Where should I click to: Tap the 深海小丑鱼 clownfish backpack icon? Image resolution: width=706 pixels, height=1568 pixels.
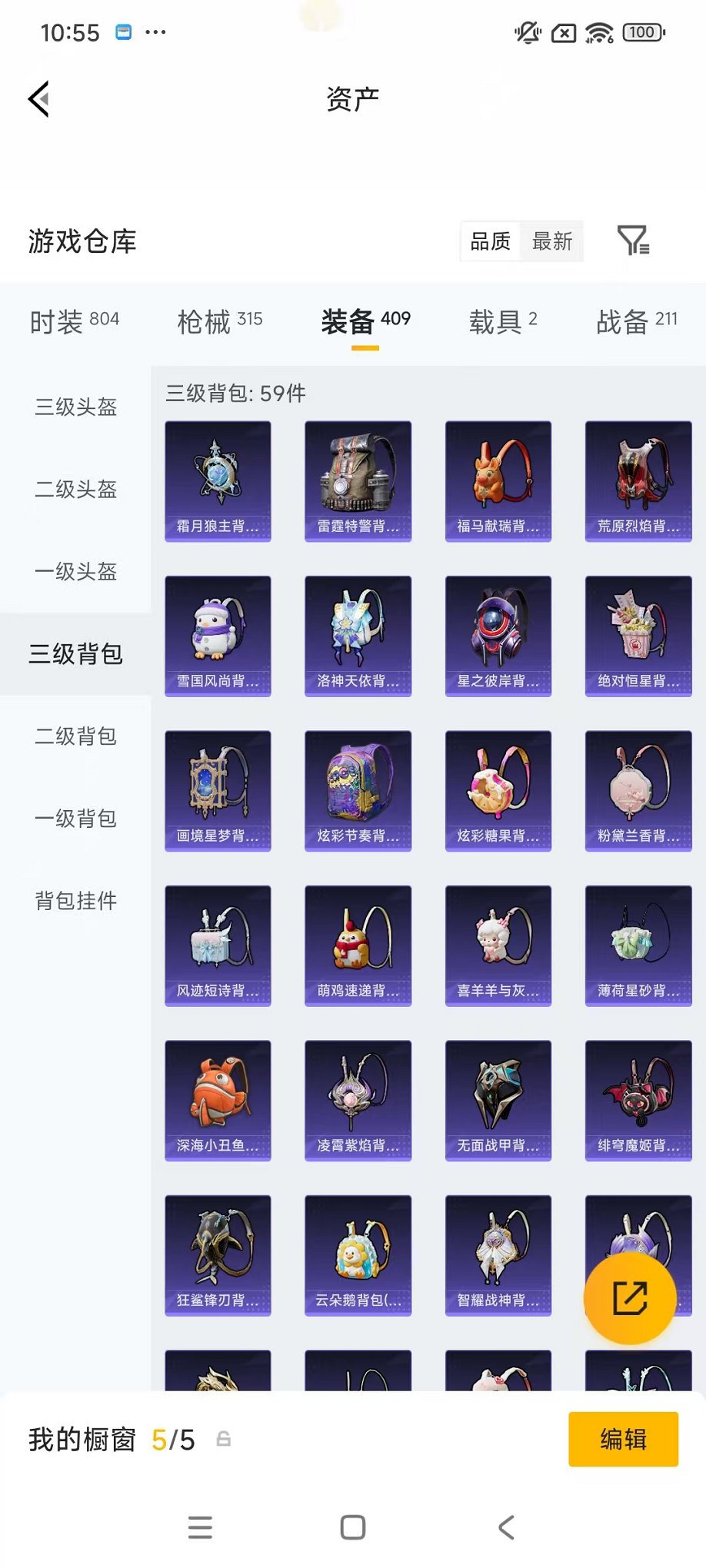(217, 1101)
